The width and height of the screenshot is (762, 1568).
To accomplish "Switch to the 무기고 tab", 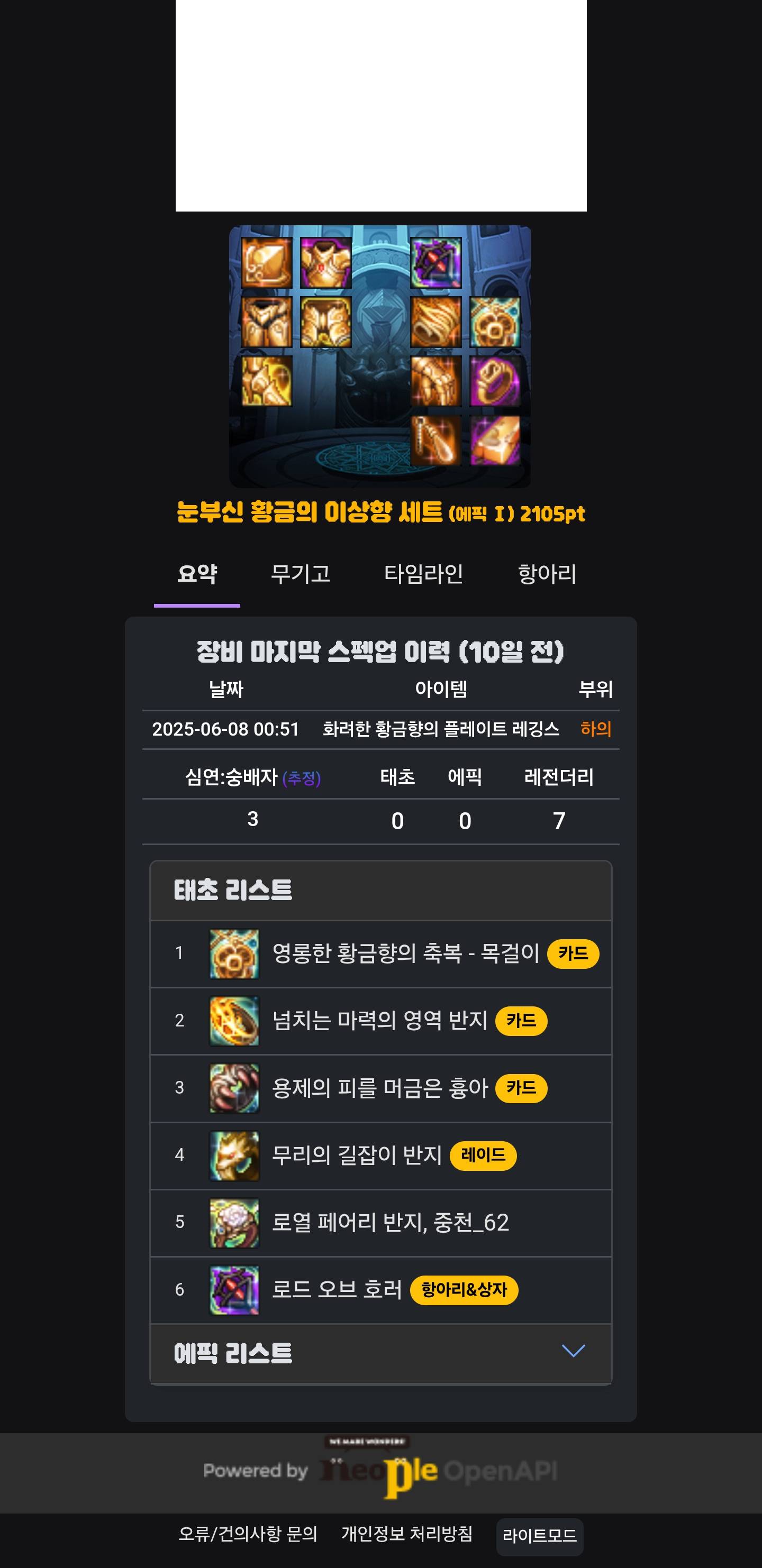I will 300,574.
